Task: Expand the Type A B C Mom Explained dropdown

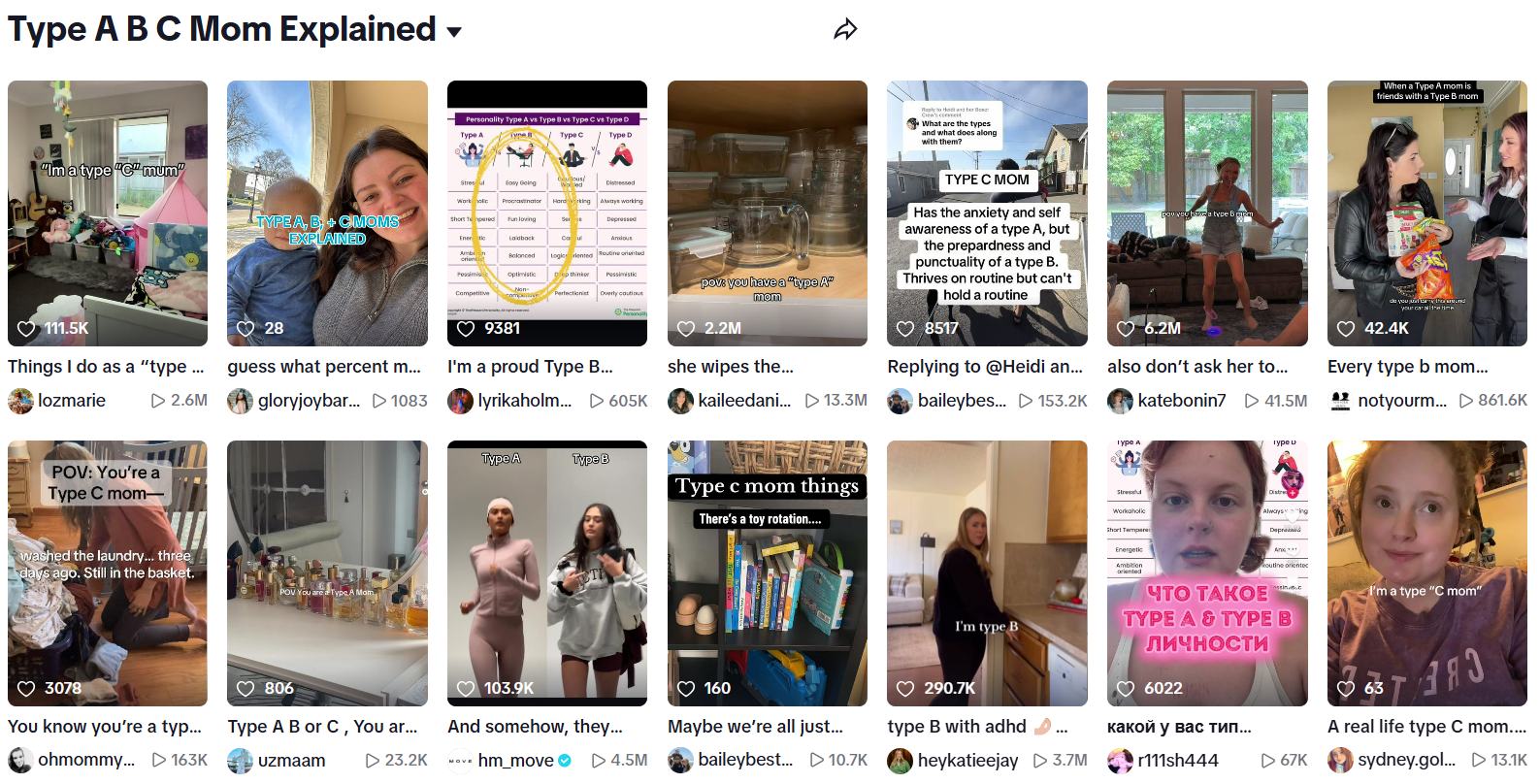Action: (x=453, y=32)
